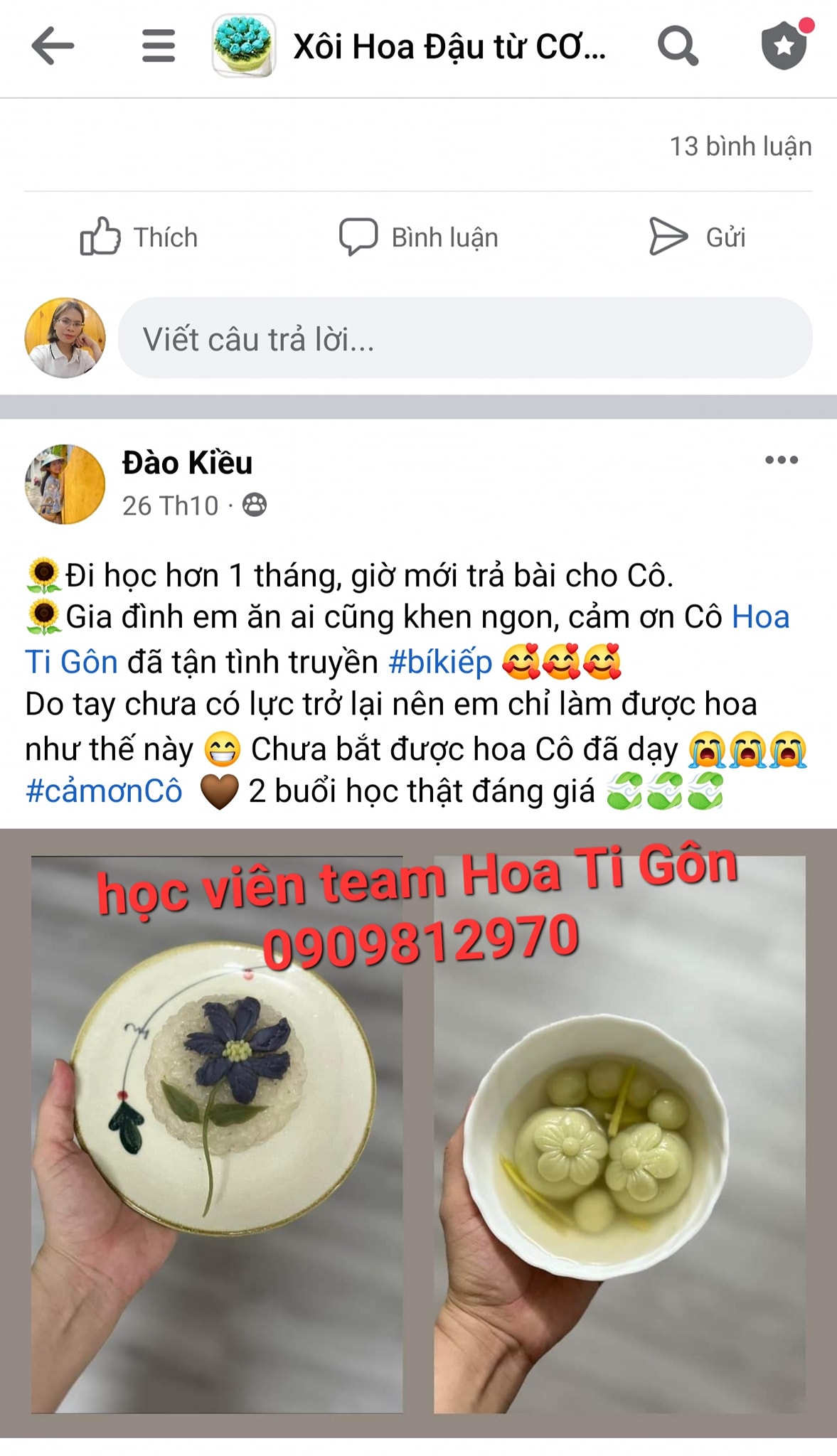Open the group admin shield icon
837x1456 pixels.
click(x=784, y=46)
